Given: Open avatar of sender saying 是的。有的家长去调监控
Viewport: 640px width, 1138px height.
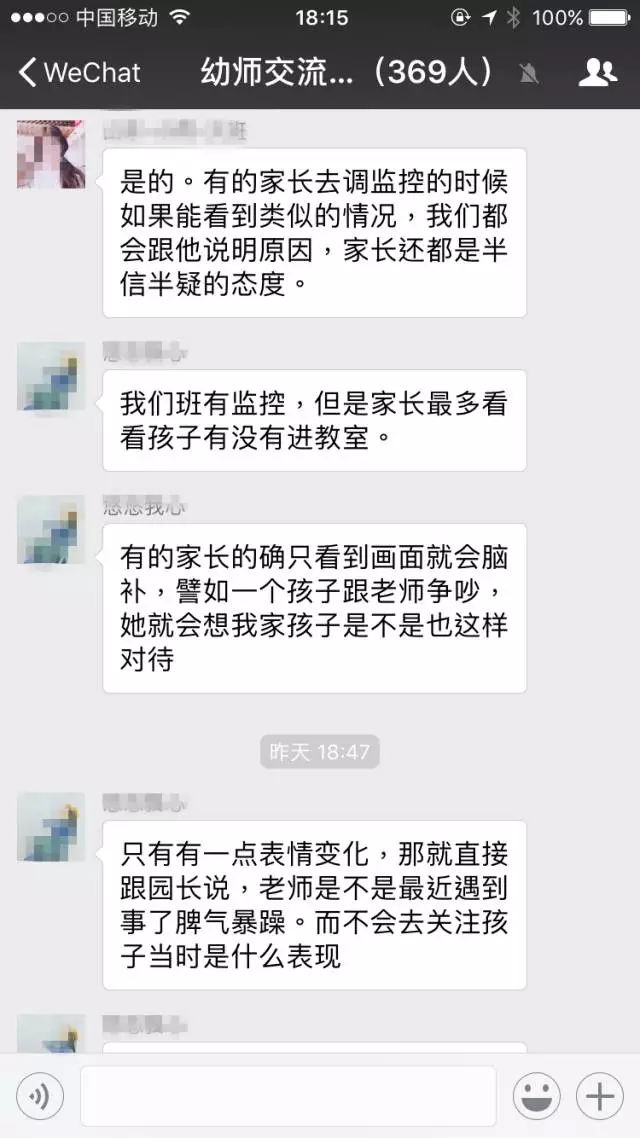Looking at the screenshot, I should point(51,153).
